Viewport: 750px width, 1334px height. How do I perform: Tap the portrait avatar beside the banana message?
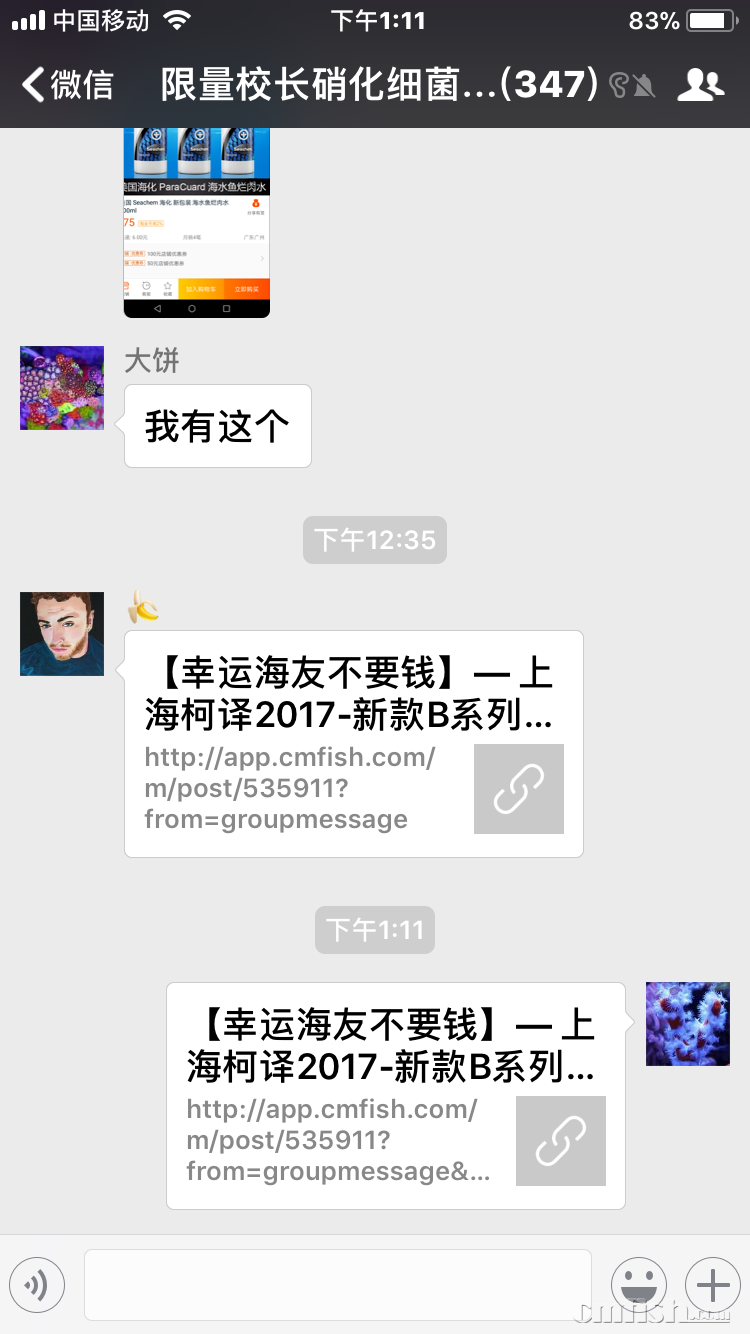[x=62, y=634]
